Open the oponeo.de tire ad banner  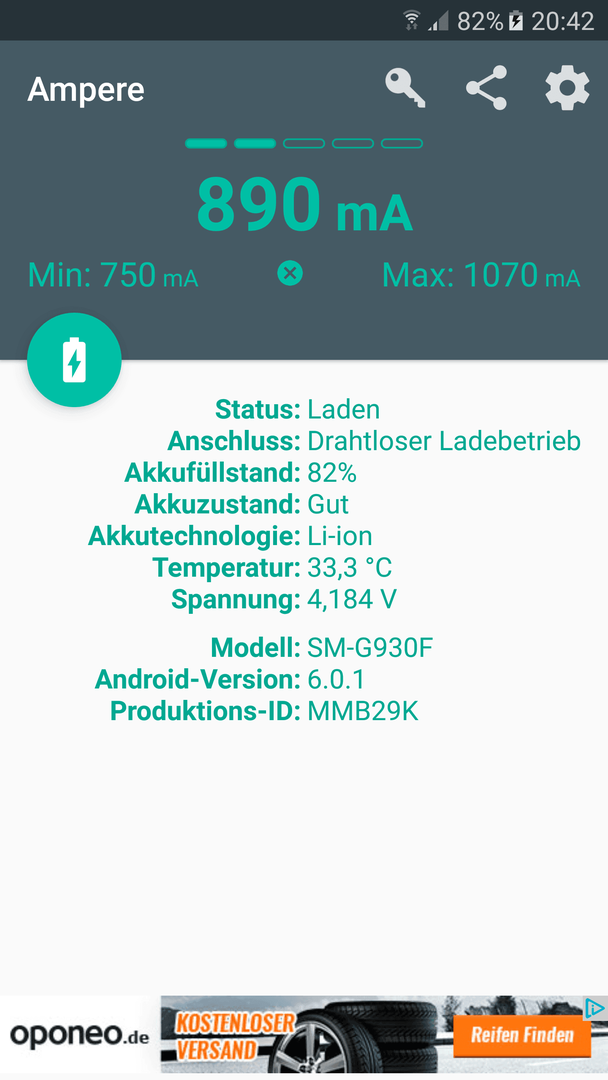coord(304,1035)
